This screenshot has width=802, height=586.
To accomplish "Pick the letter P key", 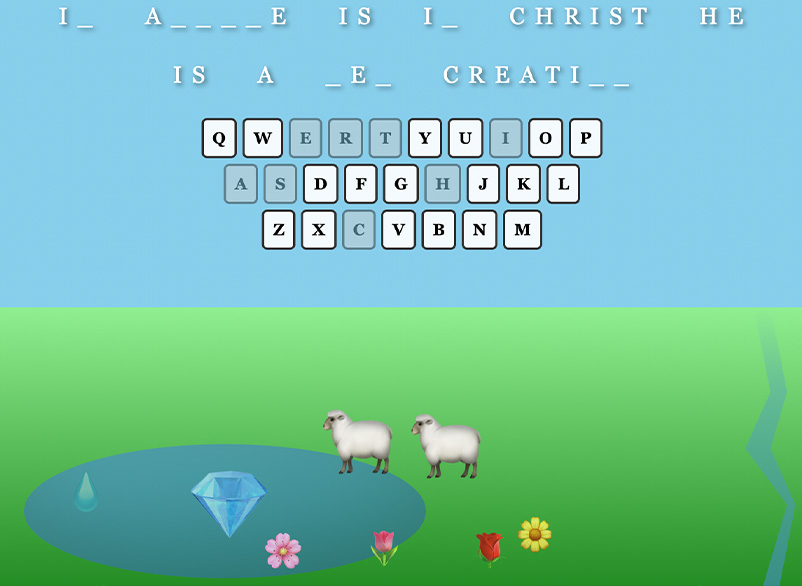I will tap(585, 138).
